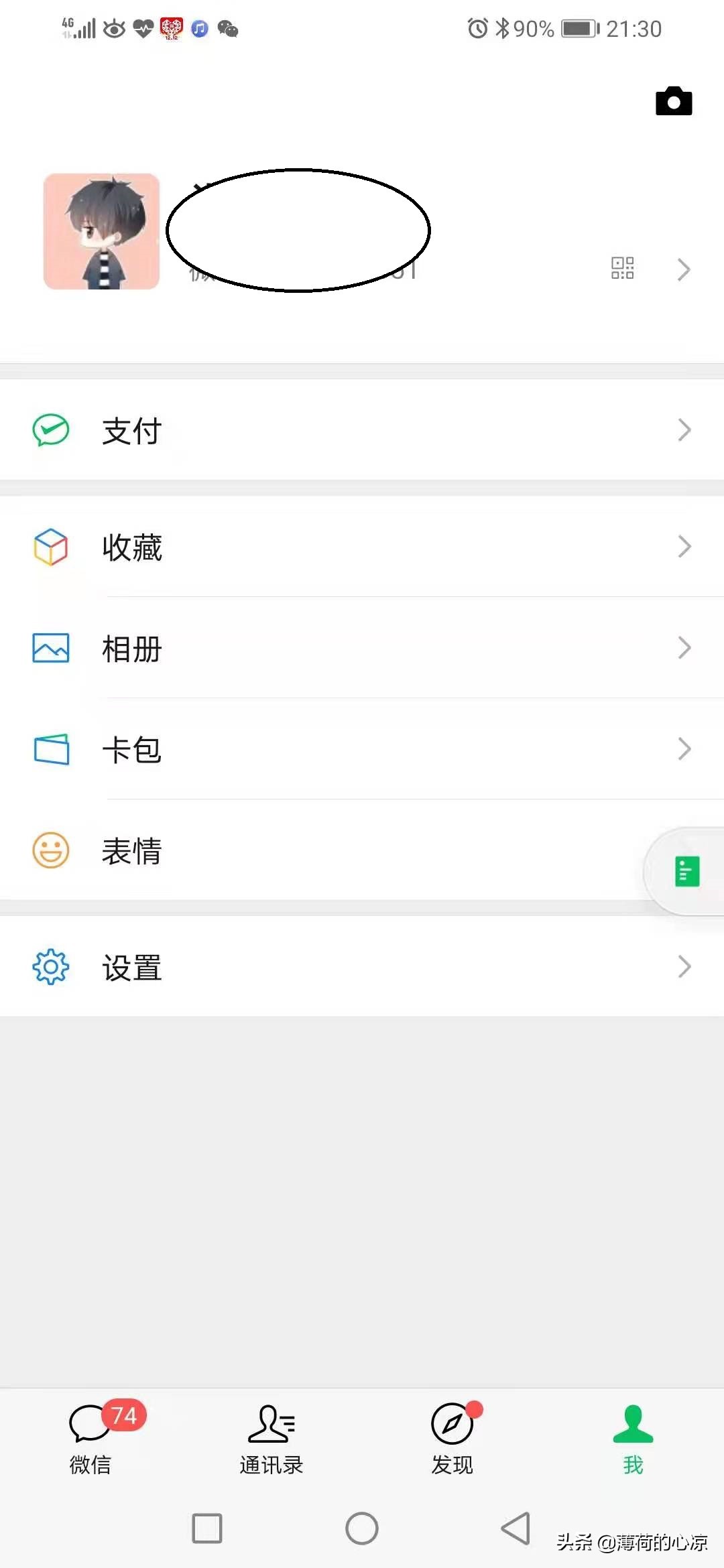Image resolution: width=724 pixels, height=1568 pixels.
Task: Select the 收藏 favorites box icon
Action: 51,547
